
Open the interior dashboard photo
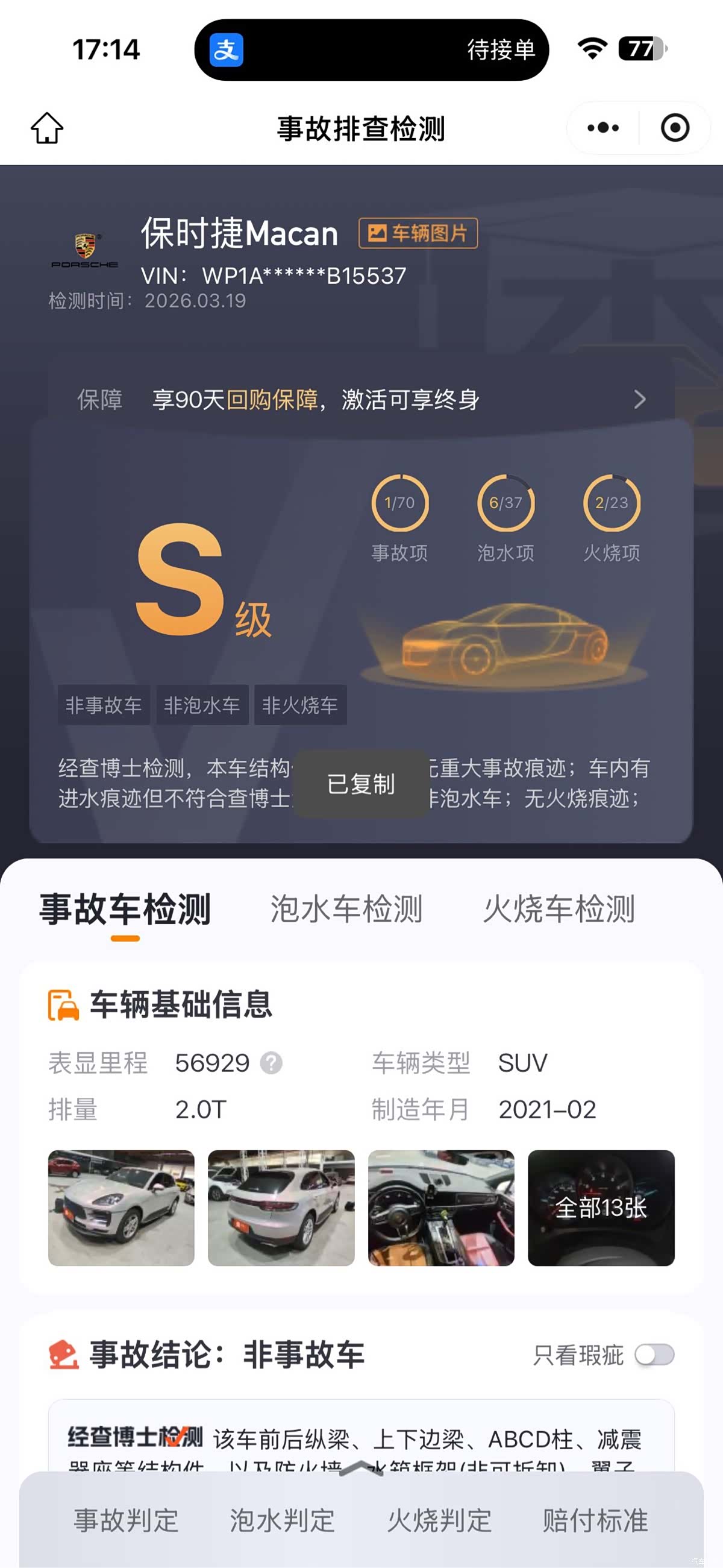[441, 1207]
